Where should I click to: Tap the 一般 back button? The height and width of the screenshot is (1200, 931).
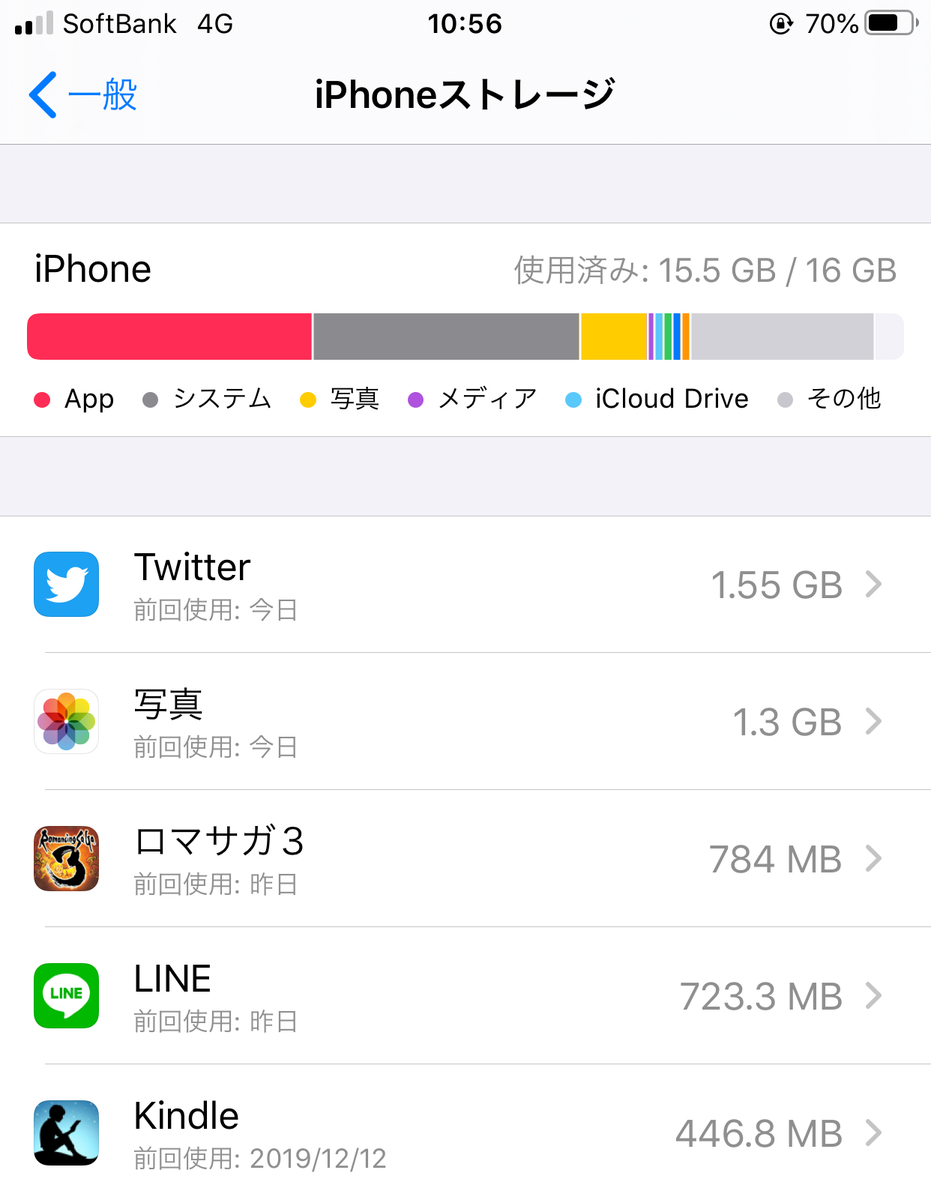coord(80,95)
